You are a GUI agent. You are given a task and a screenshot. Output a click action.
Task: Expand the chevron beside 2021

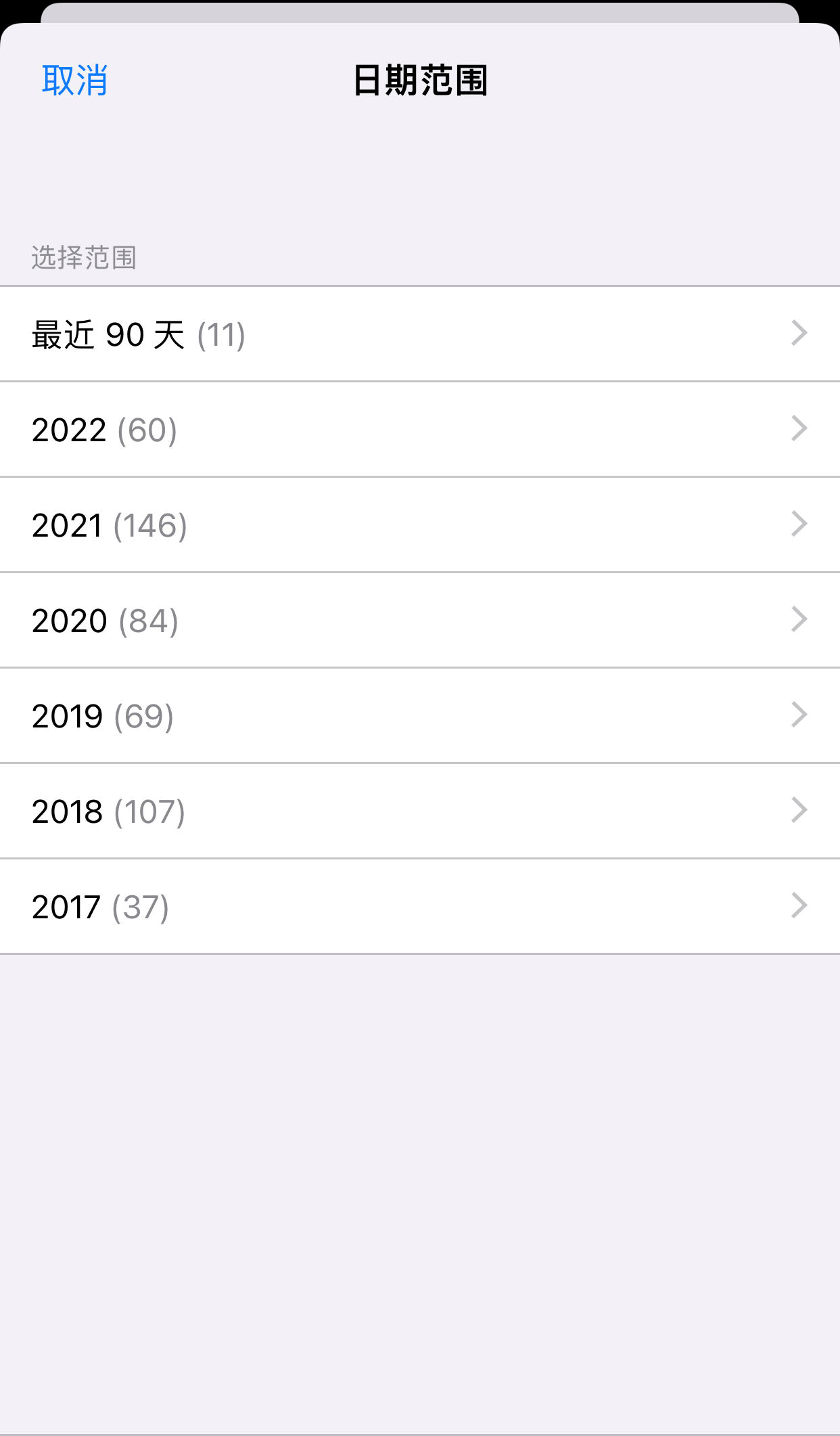801,524
